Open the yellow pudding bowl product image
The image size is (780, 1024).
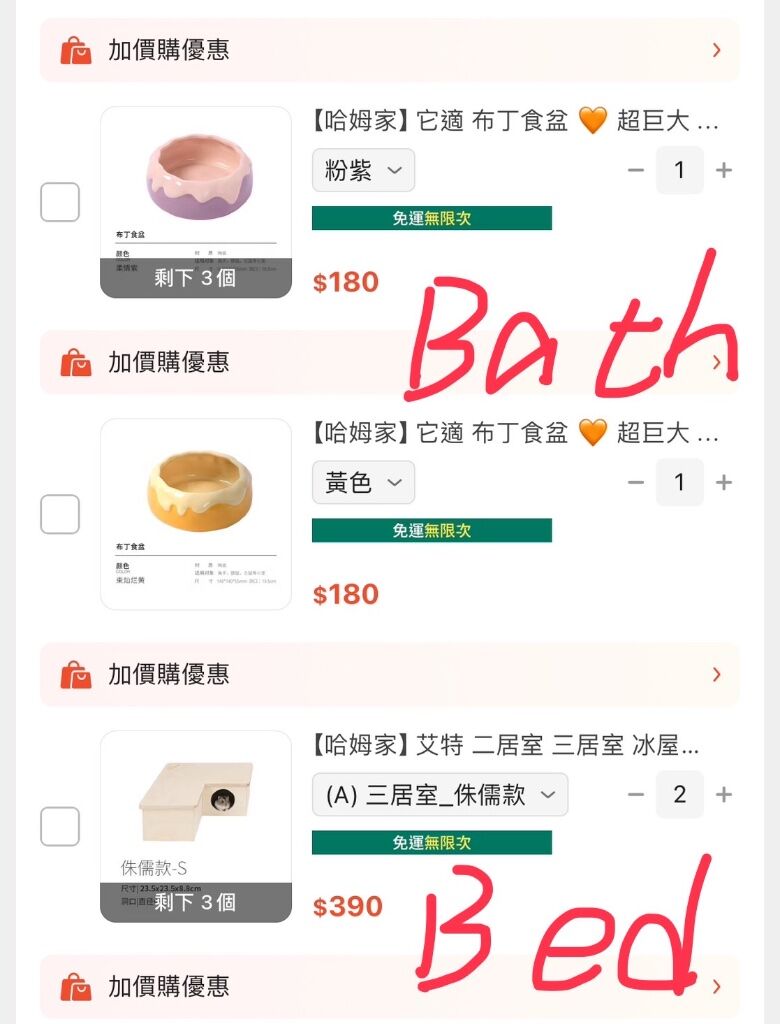(x=196, y=514)
